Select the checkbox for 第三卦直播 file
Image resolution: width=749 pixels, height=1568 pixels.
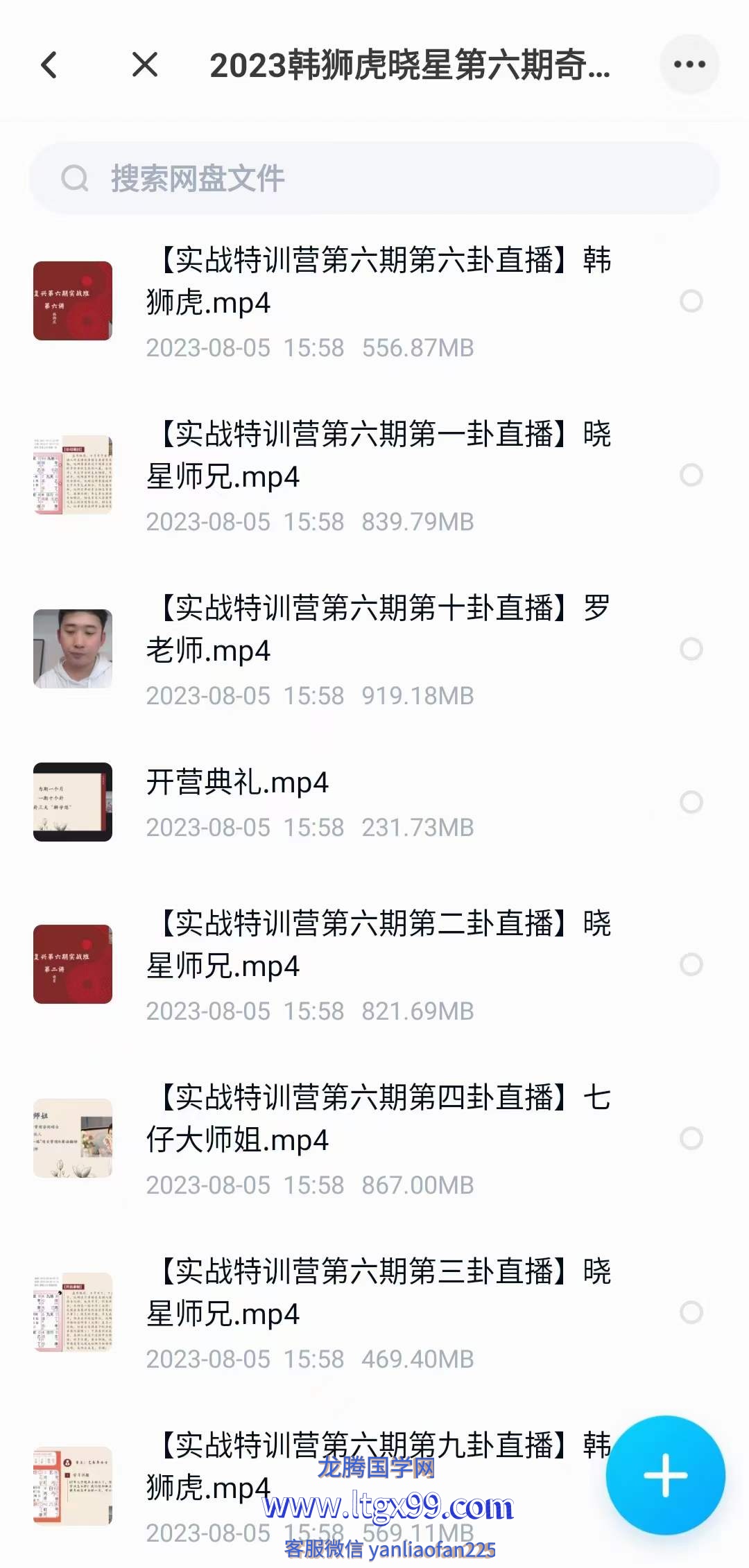tap(691, 1312)
